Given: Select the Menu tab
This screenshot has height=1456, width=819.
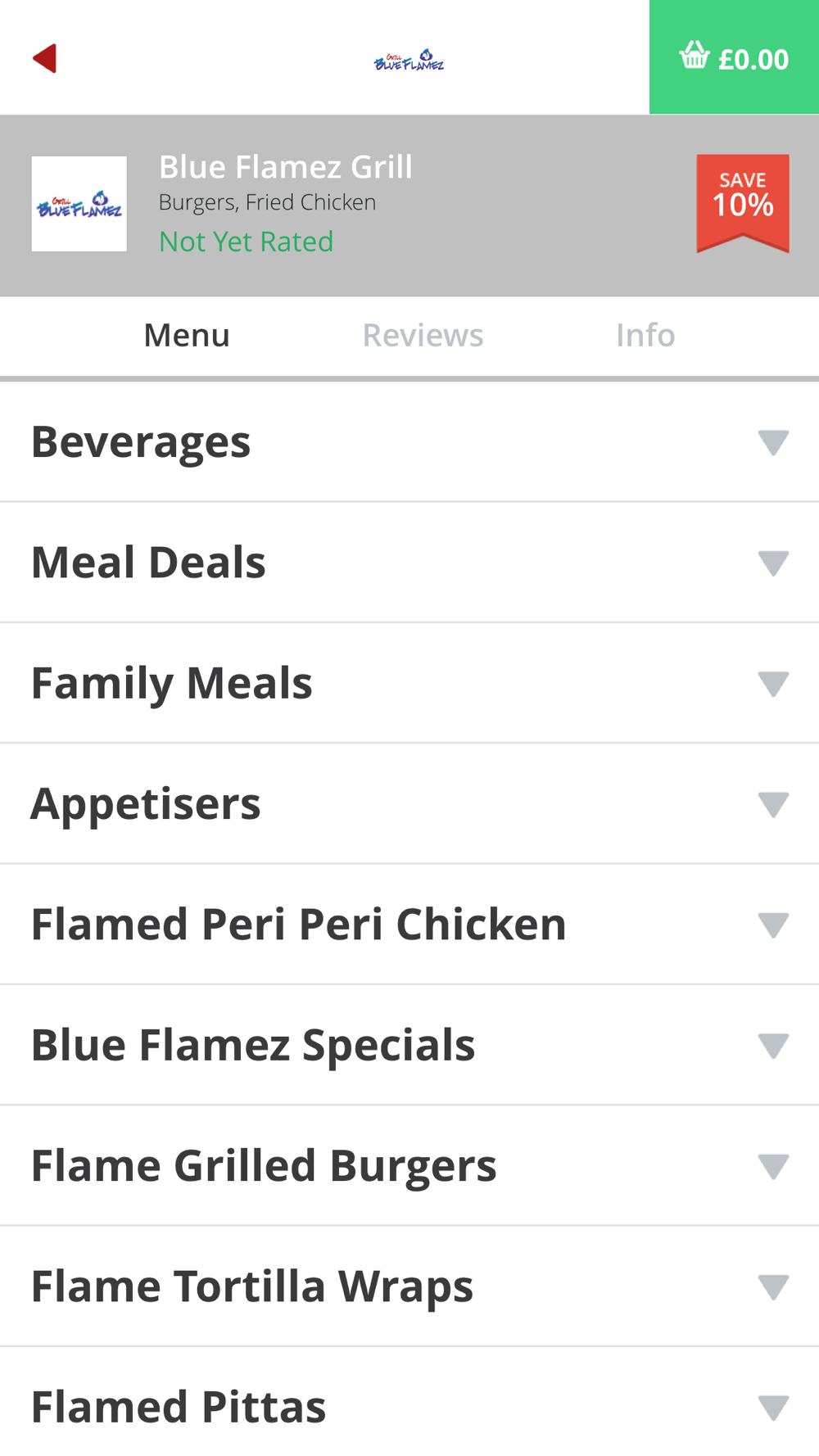Looking at the screenshot, I should click(x=187, y=335).
